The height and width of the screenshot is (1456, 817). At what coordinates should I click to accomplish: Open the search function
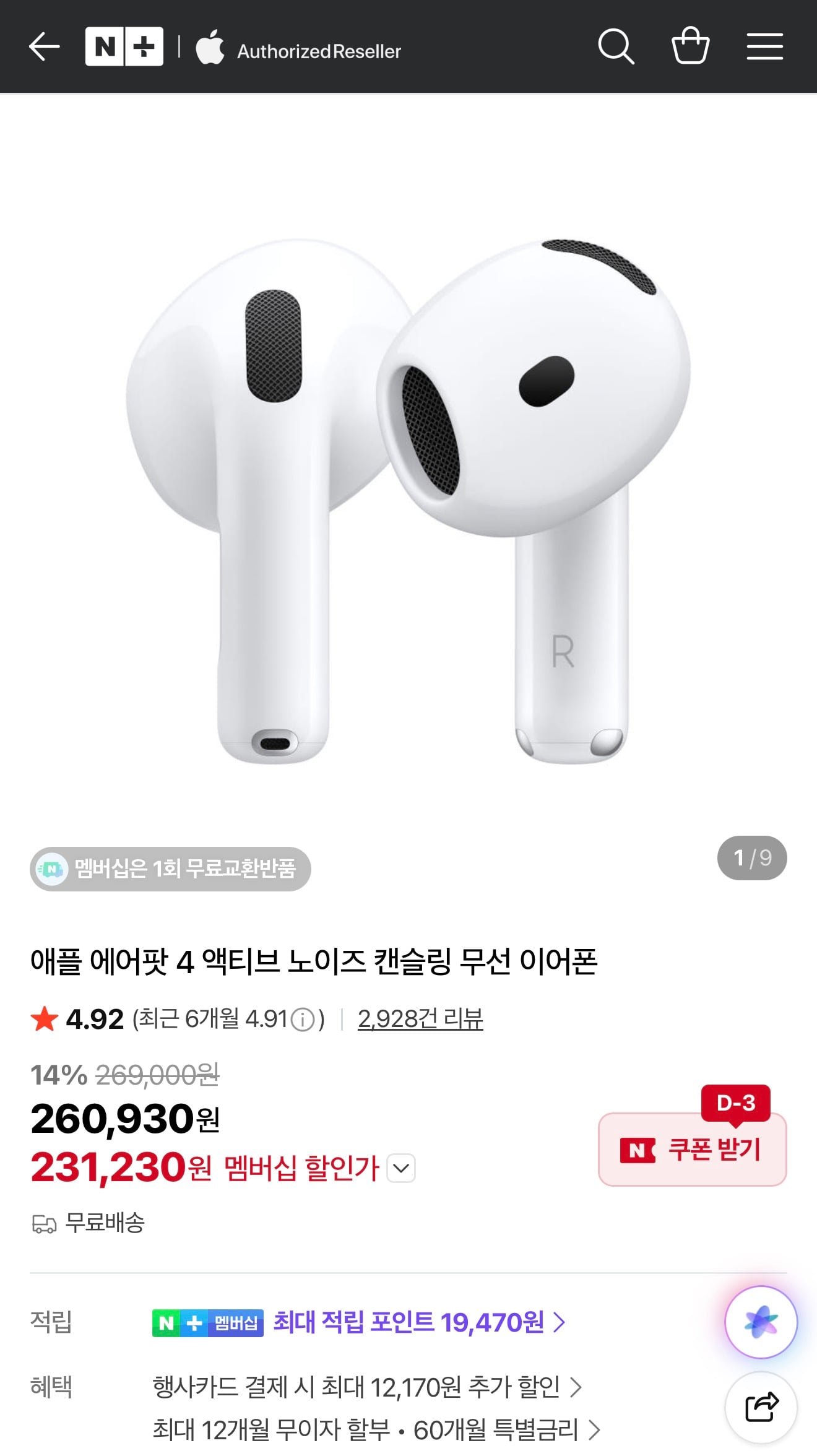pos(616,47)
